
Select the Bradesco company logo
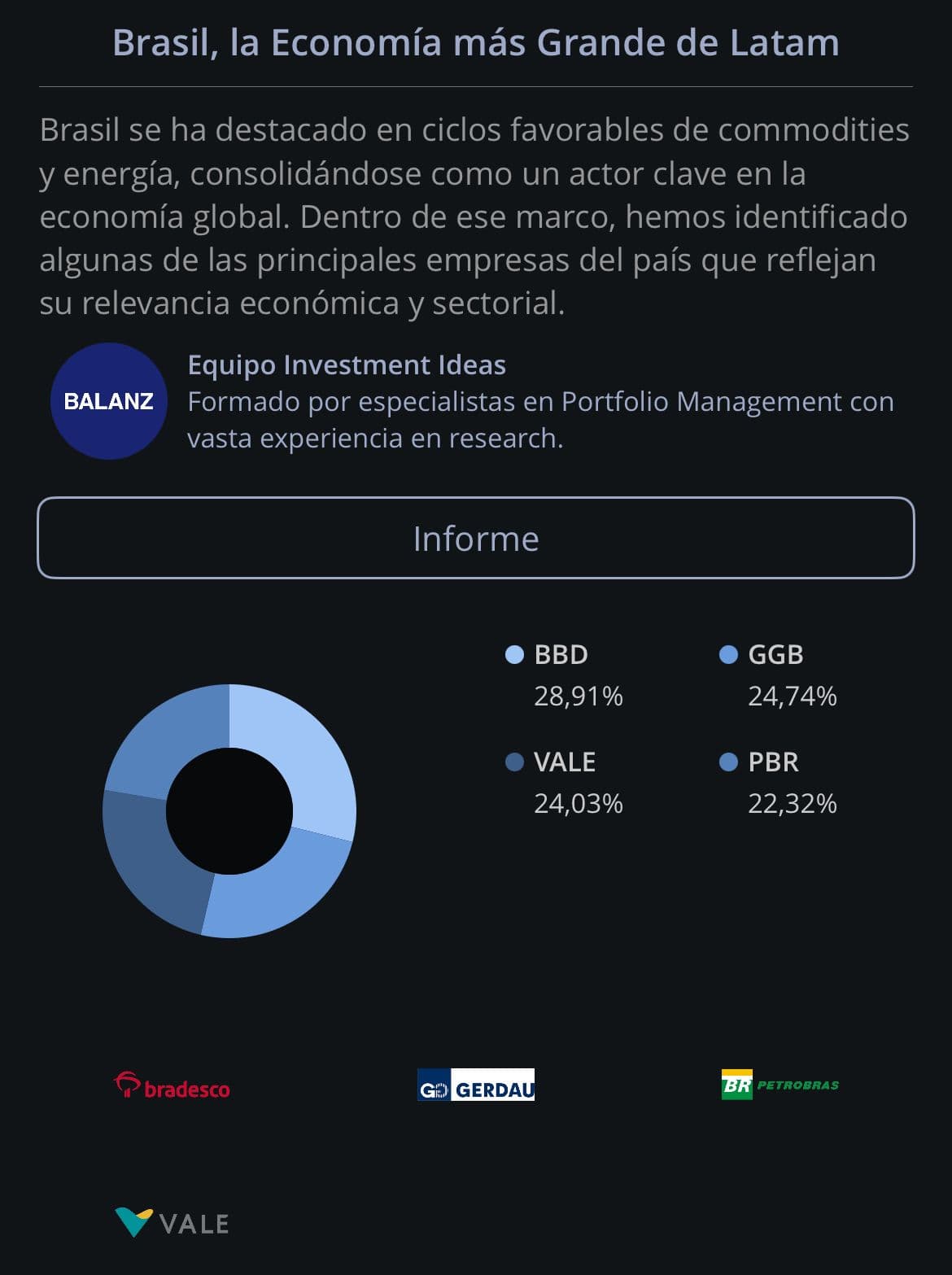coord(173,1085)
